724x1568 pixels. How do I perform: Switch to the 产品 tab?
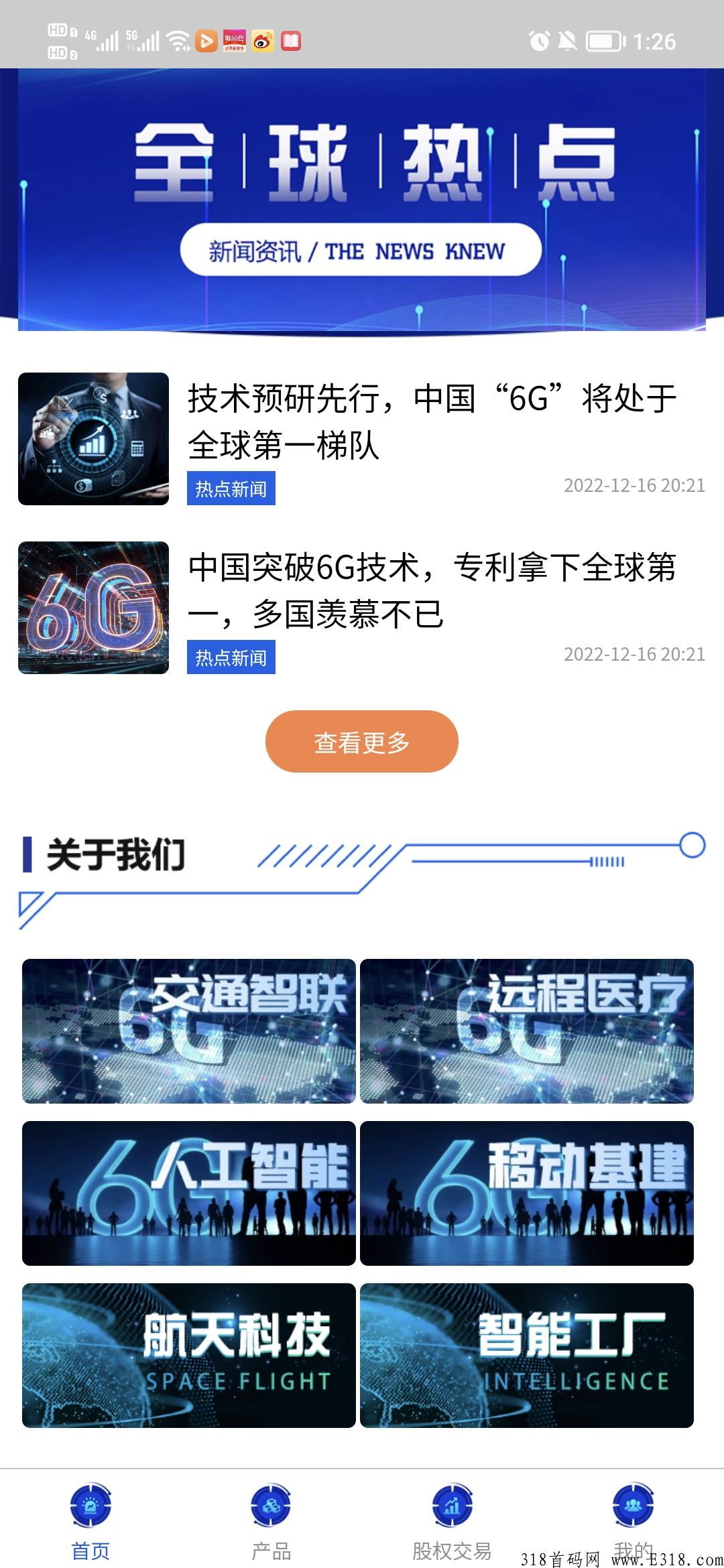pyautogui.click(x=271, y=1522)
